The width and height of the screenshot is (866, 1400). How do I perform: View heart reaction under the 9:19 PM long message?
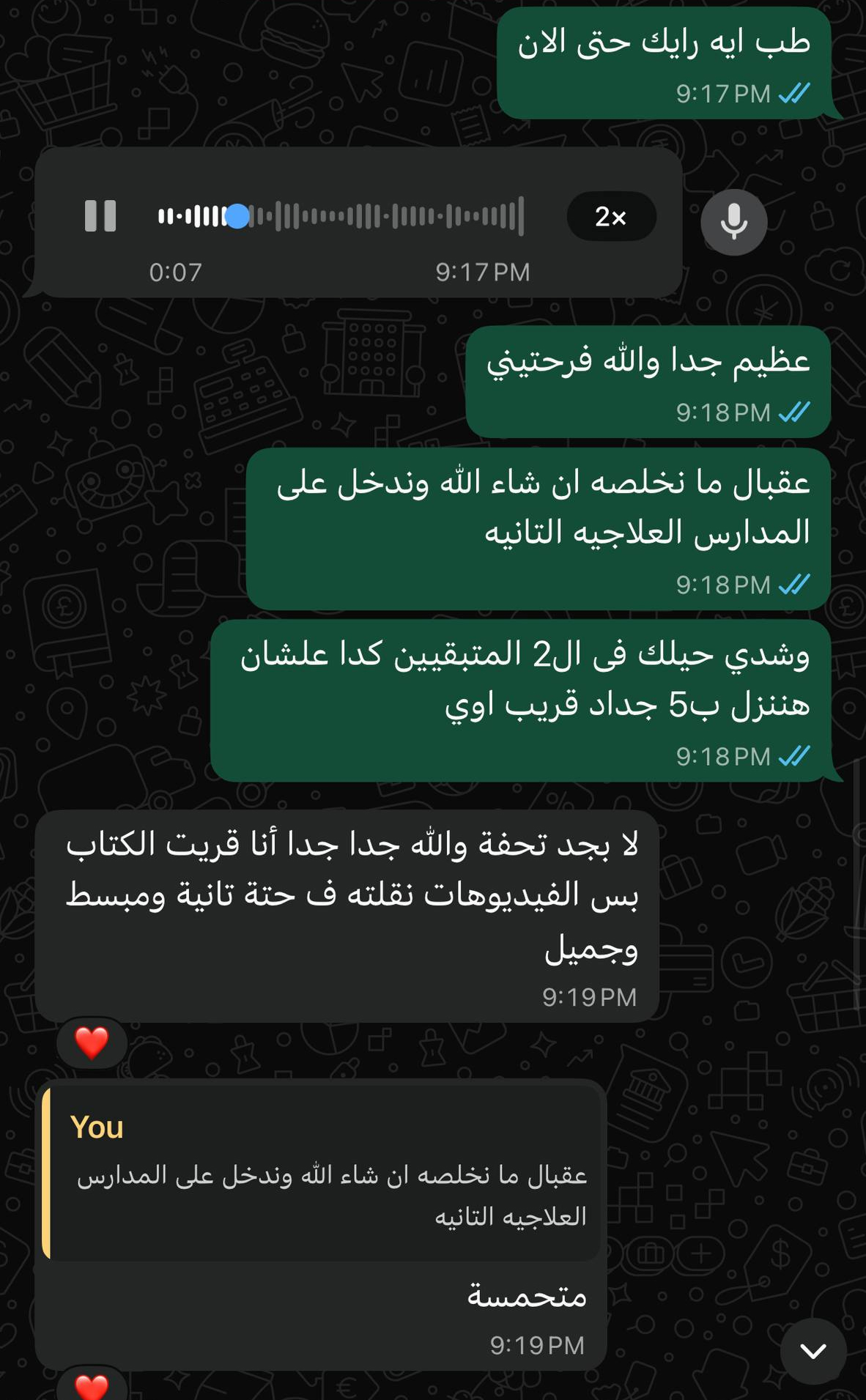pos(92,1042)
